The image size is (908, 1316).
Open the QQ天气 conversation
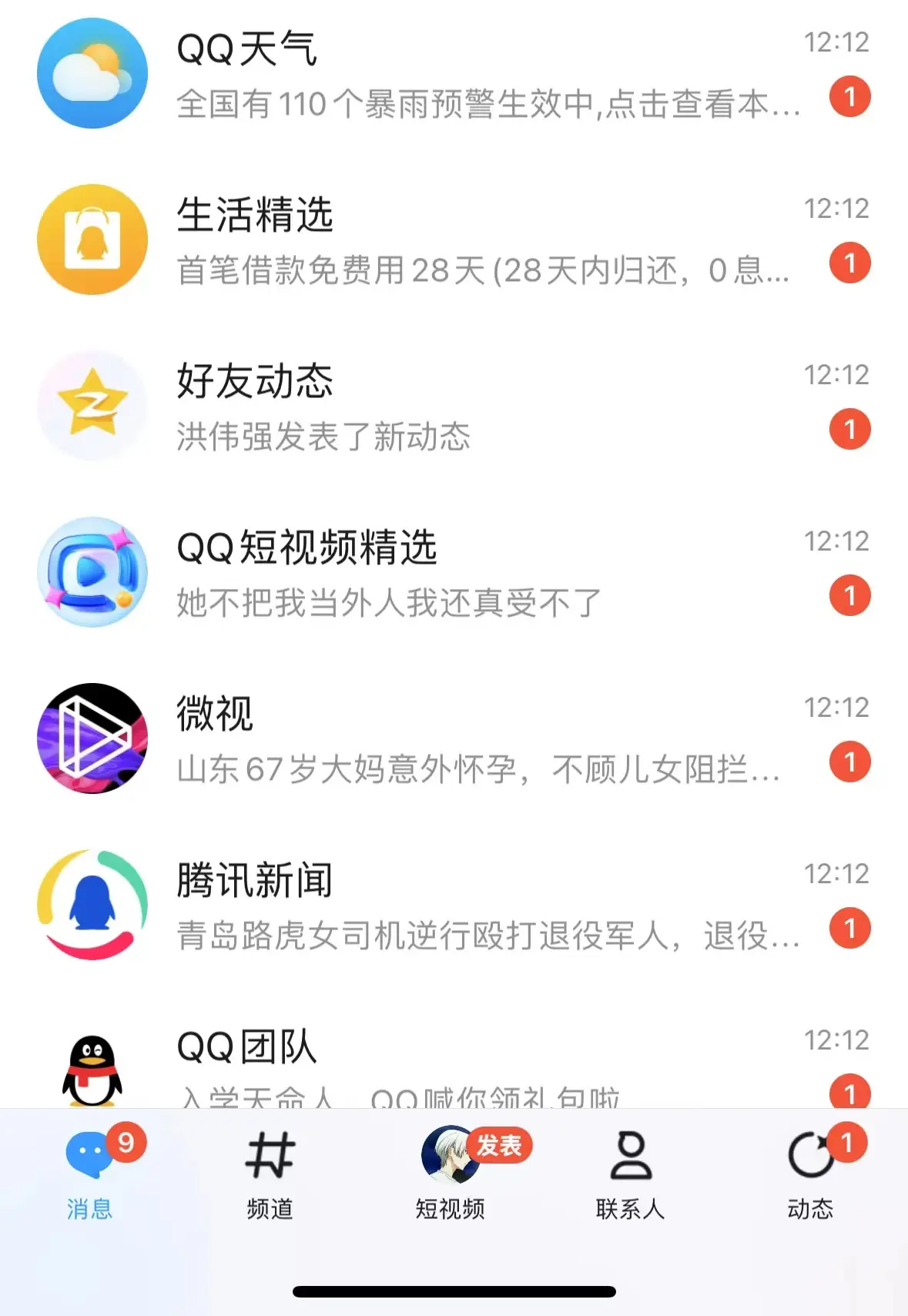pyautogui.click(x=454, y=74)
